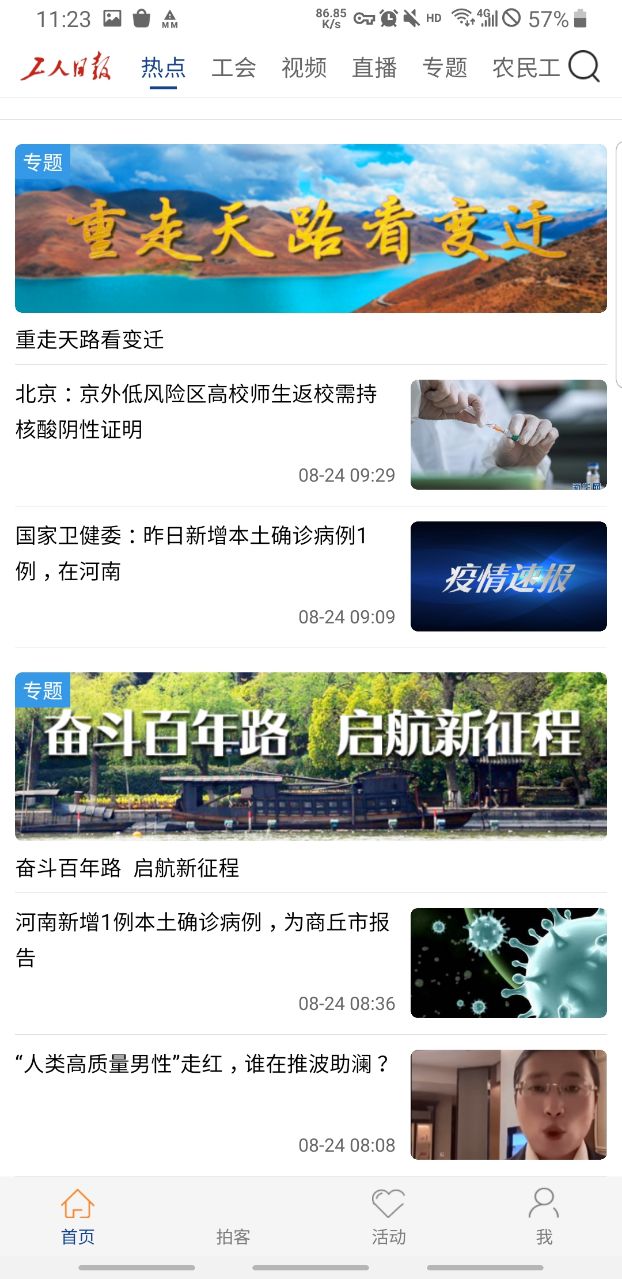Open the 直播 tab
622x1279 pixels.
(375, 68)
